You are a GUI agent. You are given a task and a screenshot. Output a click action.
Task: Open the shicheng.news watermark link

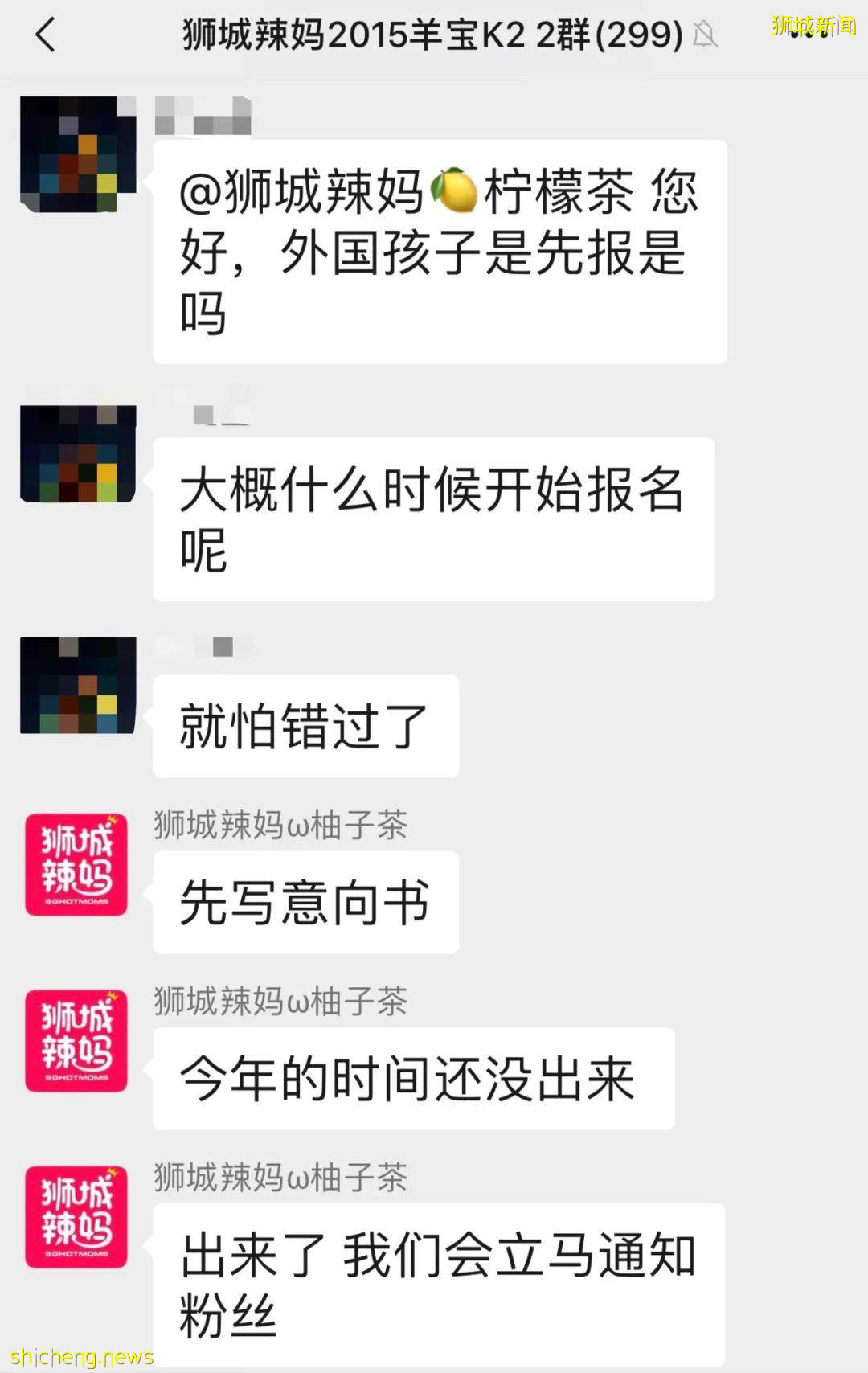coord(80,1357)
